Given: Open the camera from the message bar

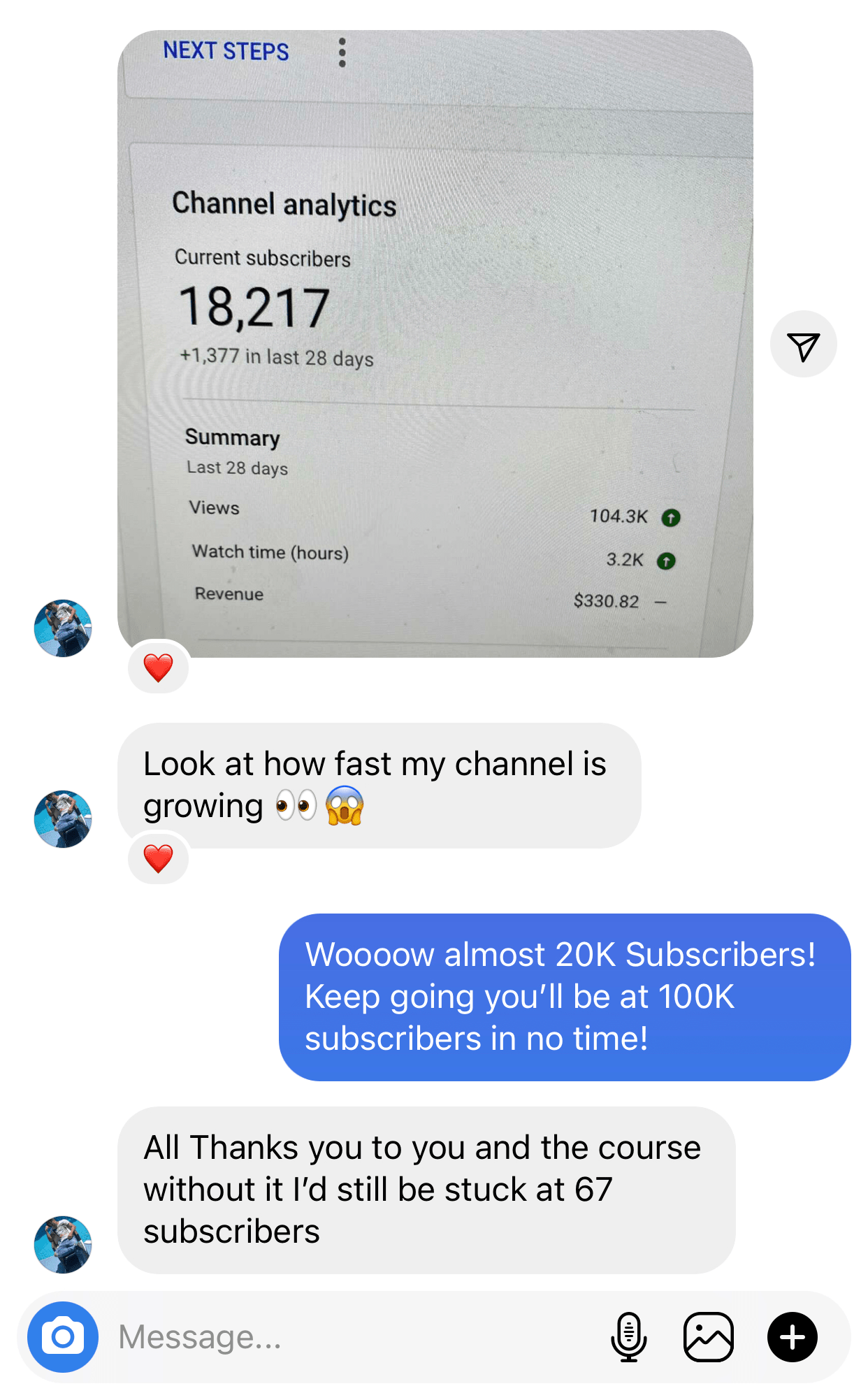Looking at the screenshot, I should click(x=63, y=1336).
